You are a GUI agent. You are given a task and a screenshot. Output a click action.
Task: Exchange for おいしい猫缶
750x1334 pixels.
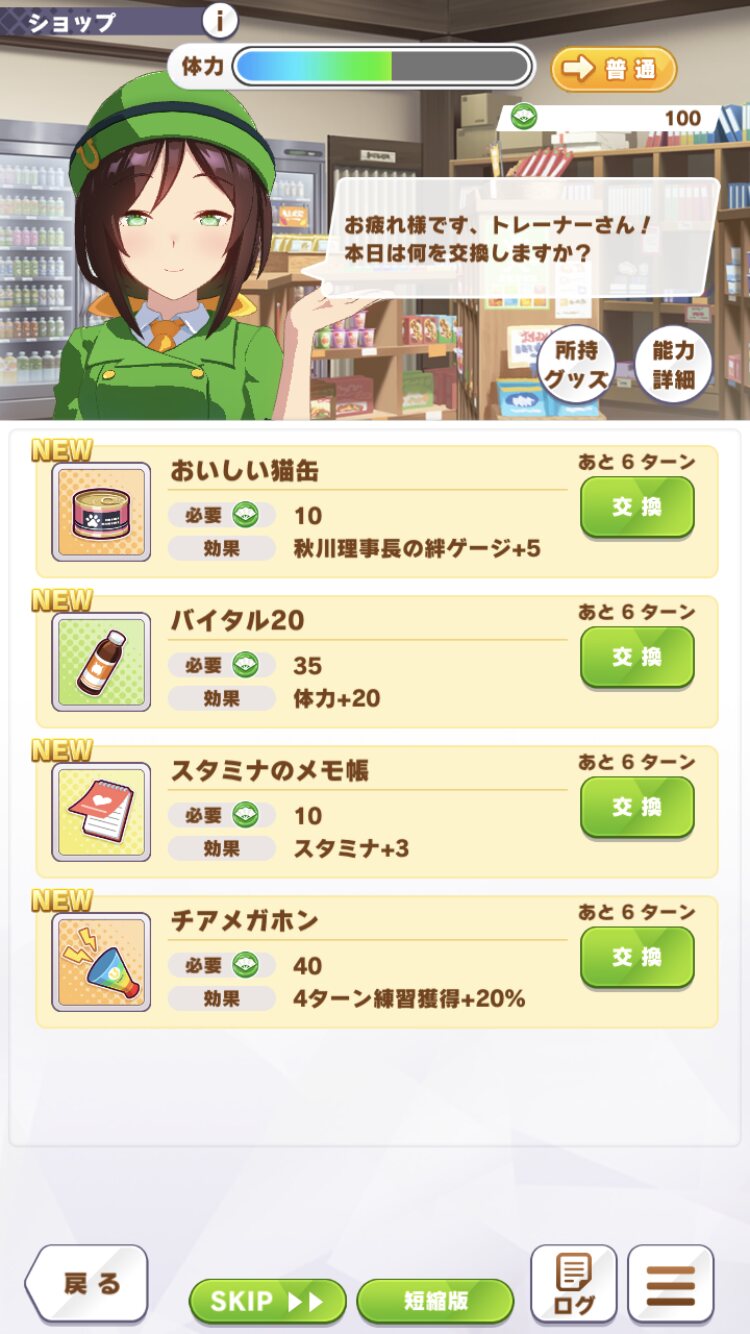click(x=637, y=507)
